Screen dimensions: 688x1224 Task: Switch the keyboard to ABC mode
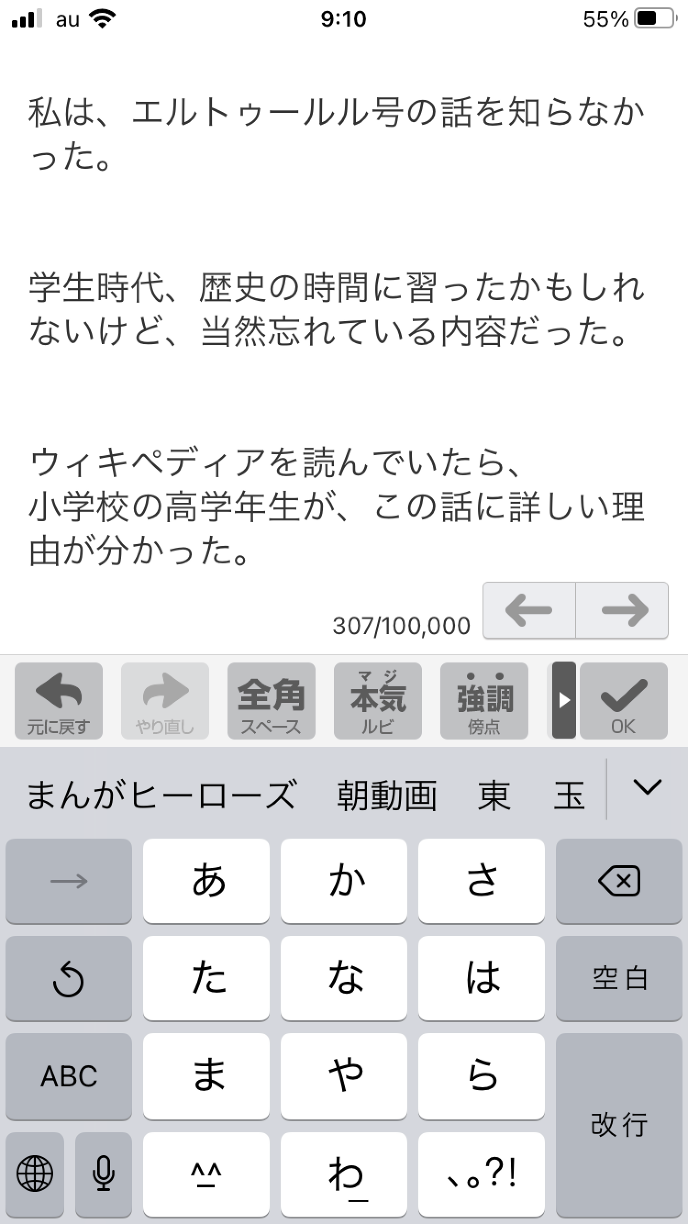click(69, 1076)
